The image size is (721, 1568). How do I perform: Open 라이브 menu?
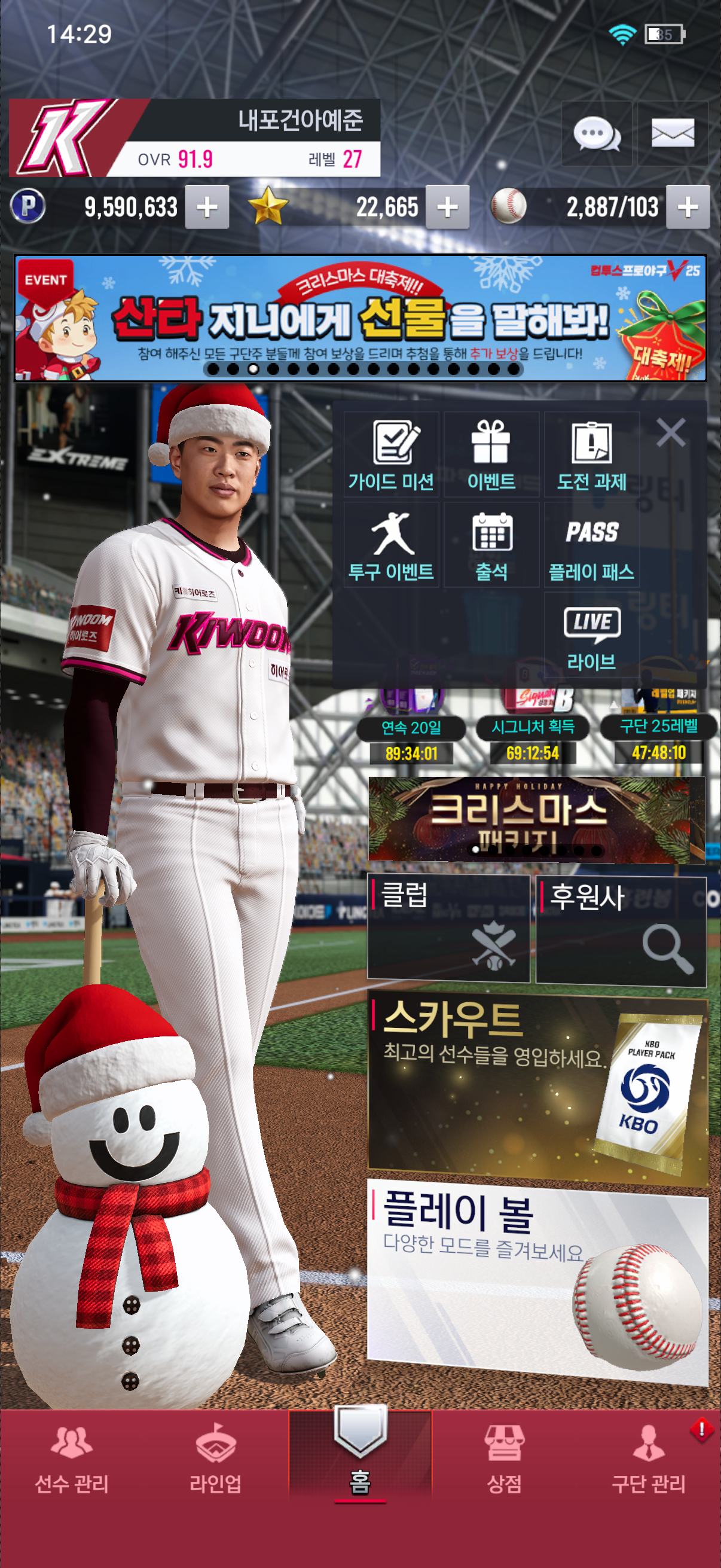pyautogui.click(x=591, y=636)
